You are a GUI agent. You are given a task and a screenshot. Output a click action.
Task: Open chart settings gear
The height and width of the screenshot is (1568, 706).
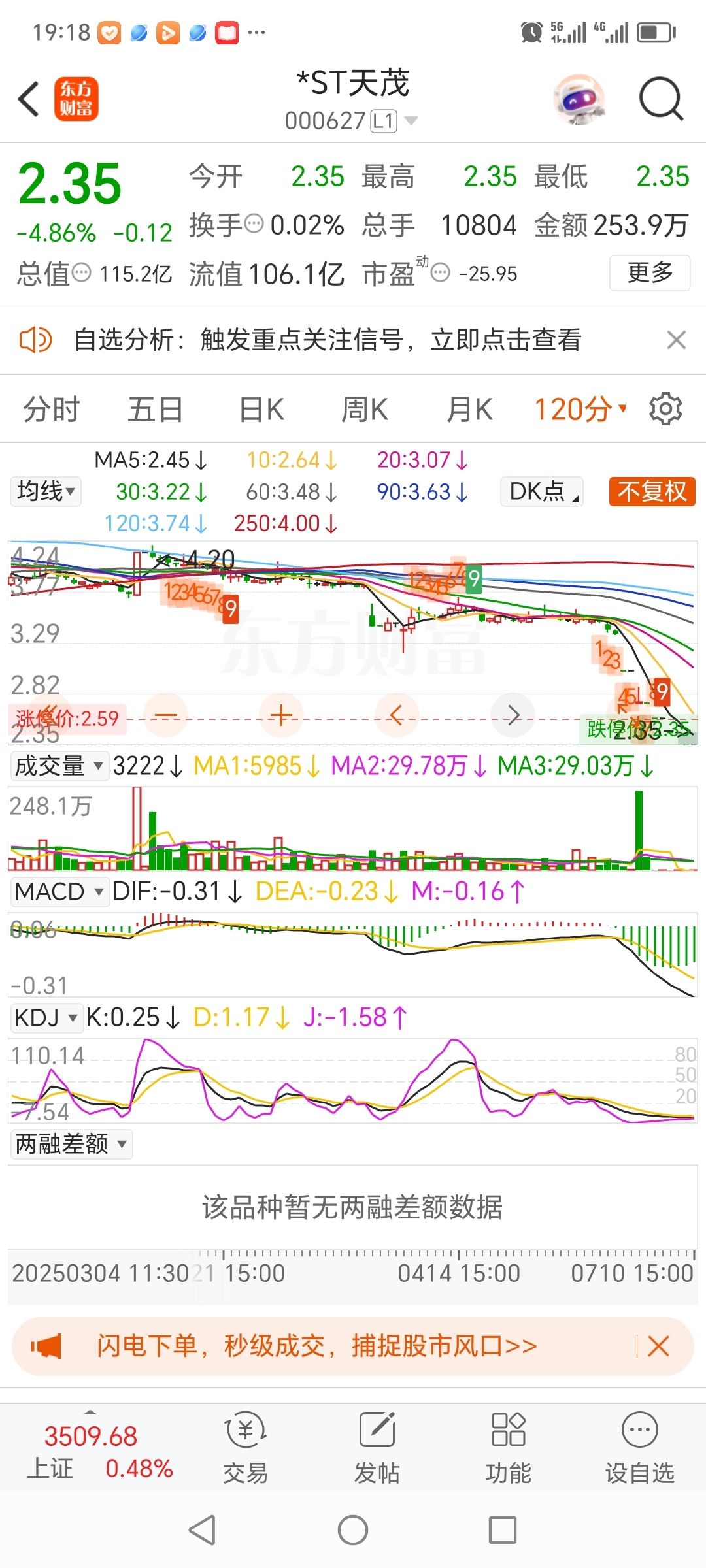coord(665,410)
